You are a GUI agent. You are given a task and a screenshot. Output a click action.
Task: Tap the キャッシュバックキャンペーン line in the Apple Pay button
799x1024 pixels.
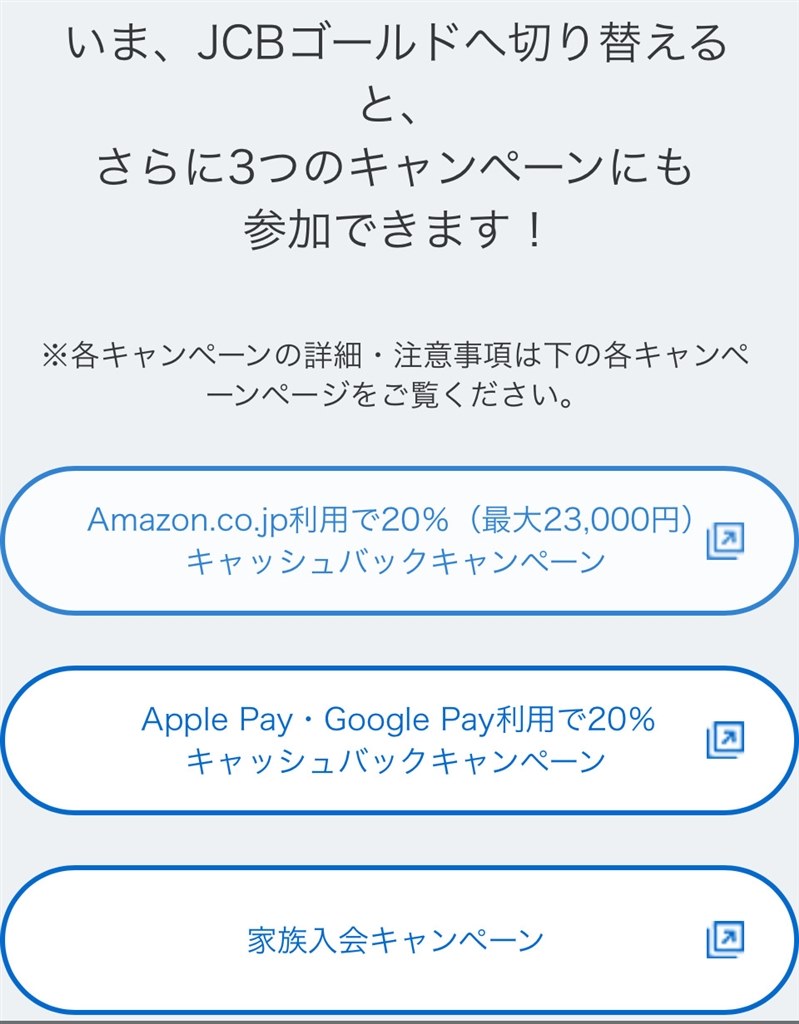(398, 764)
